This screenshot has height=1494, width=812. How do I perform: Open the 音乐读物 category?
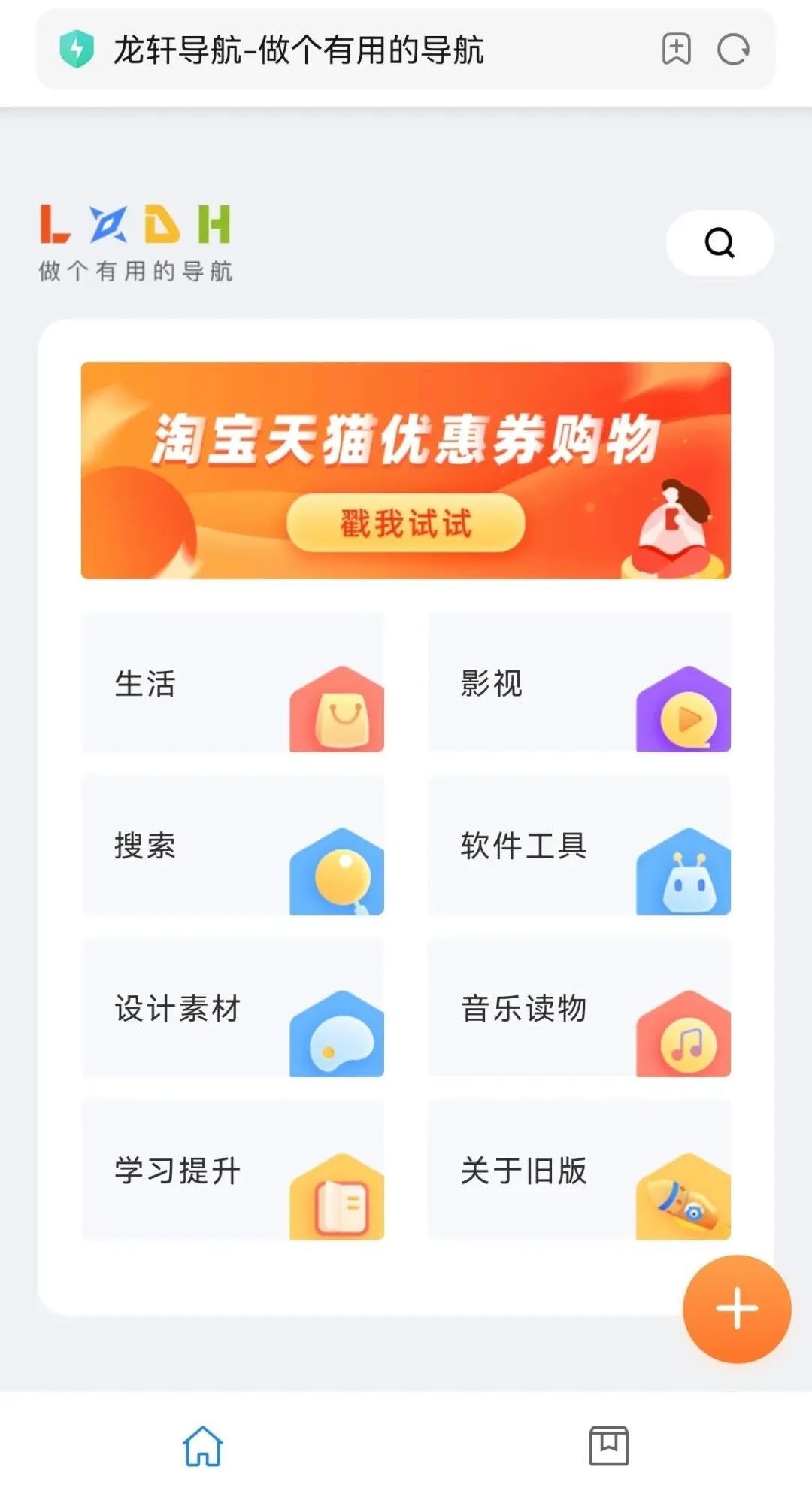[579, 1007]
